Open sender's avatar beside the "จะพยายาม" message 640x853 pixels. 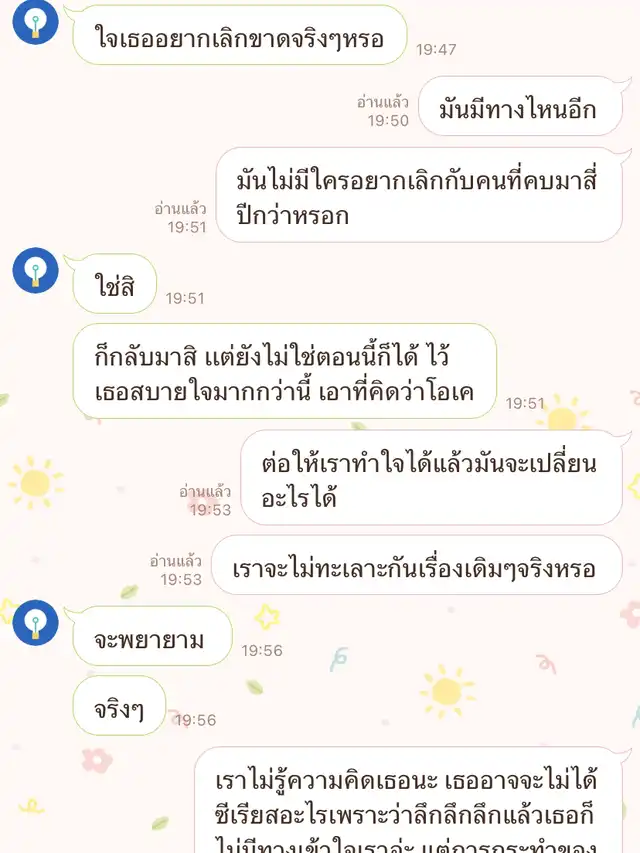click(x=35, y=623)
